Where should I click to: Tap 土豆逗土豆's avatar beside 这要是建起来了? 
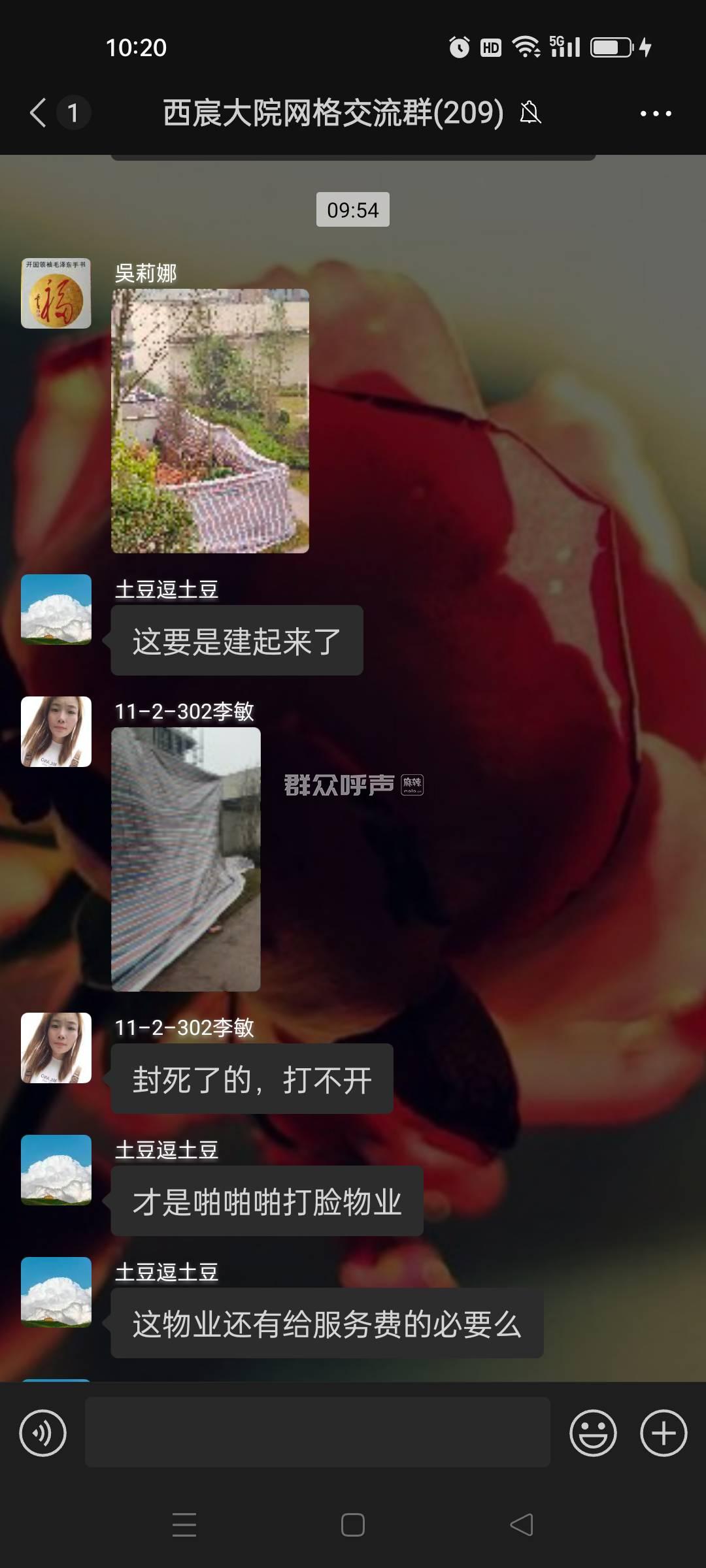pyautogui.click(x=56, y=610)
